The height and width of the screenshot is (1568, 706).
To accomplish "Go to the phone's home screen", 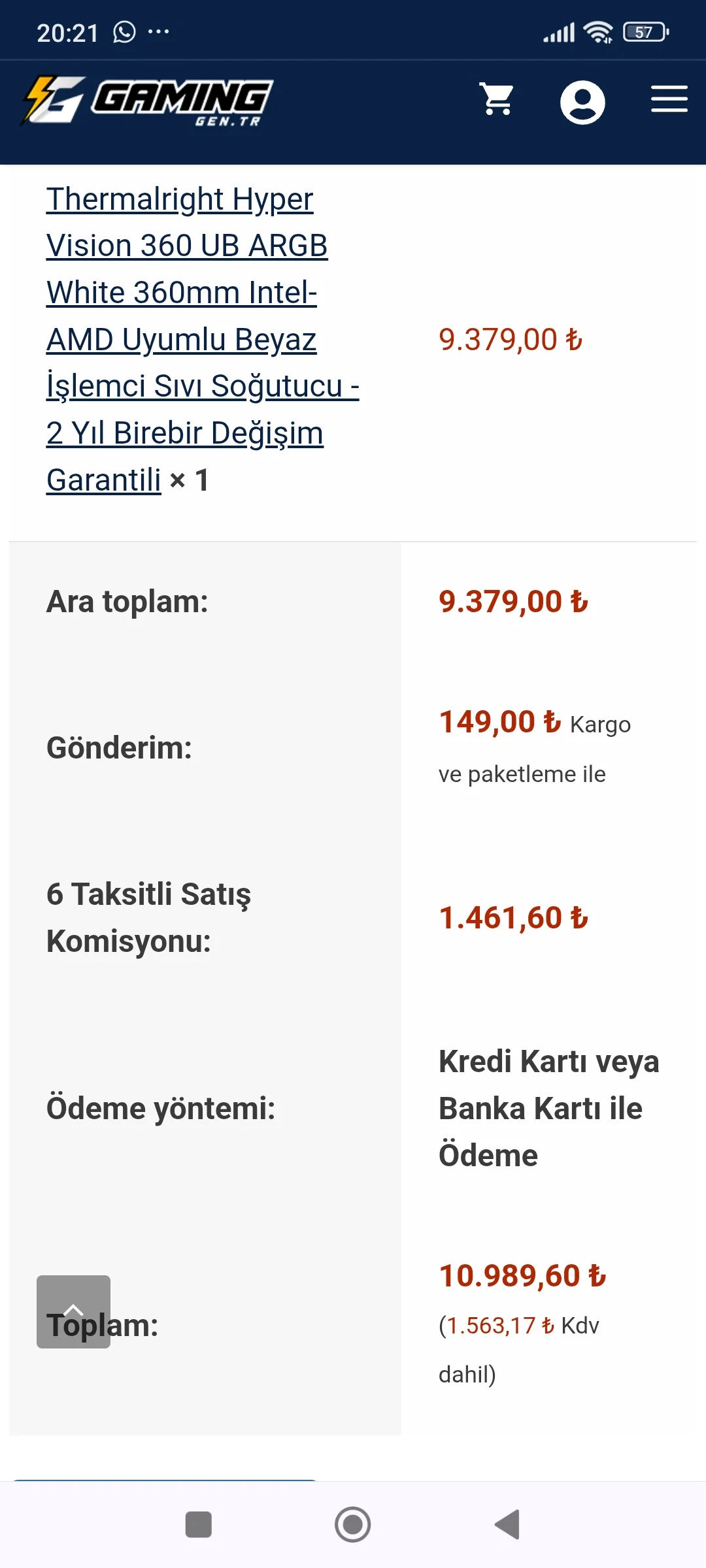I will [353, 1524].
